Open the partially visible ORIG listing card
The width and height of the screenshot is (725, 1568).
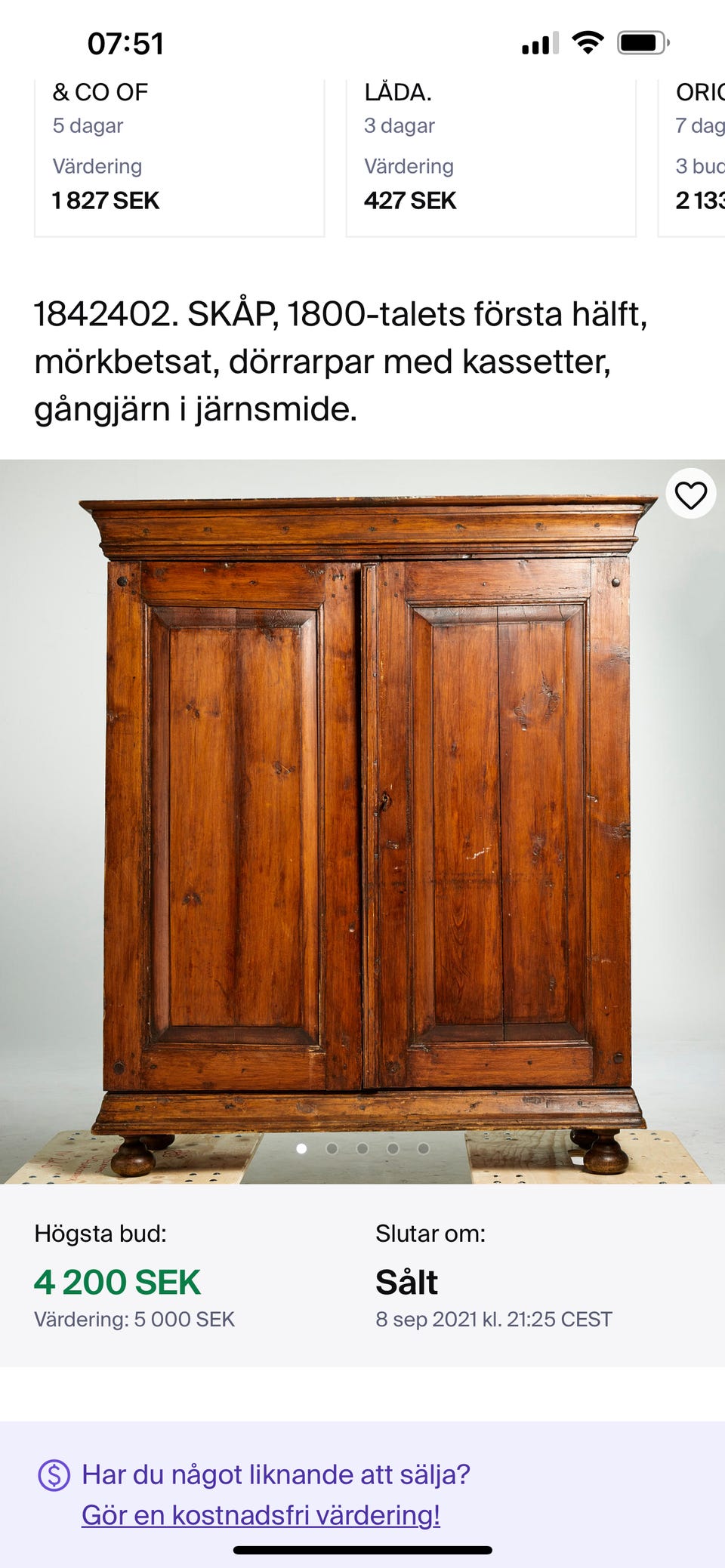(695, 151)
